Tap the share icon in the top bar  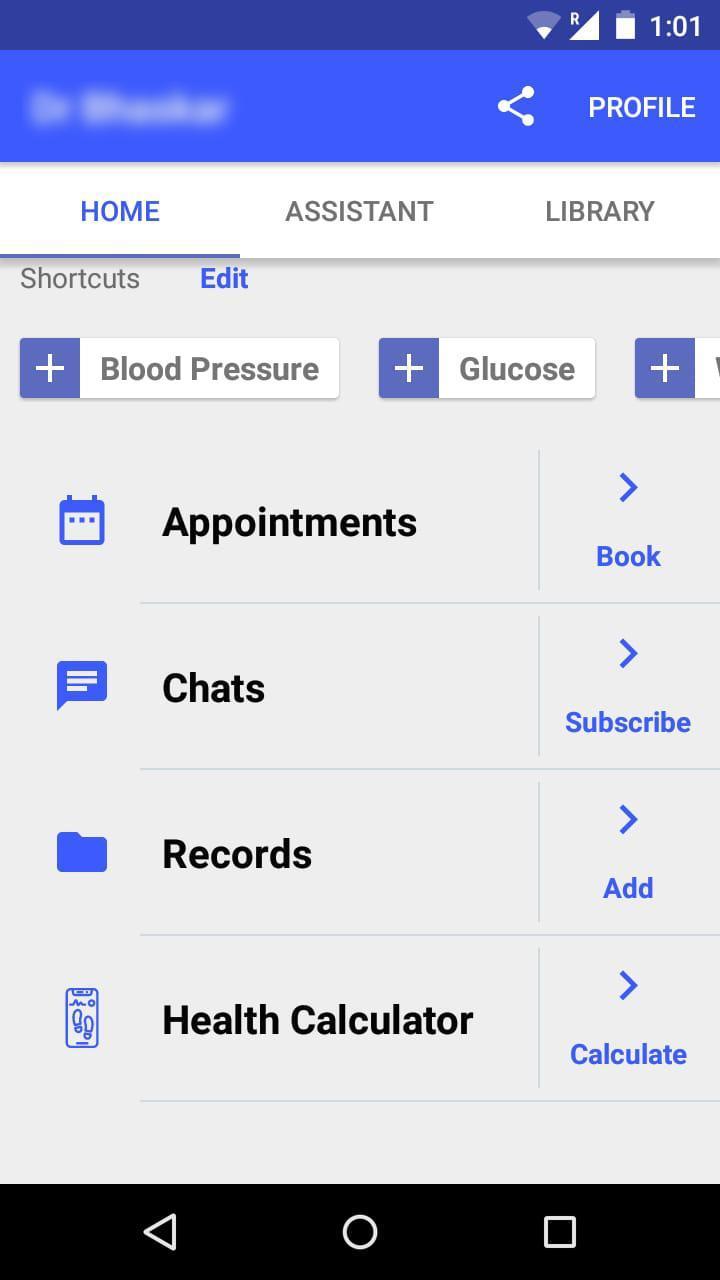515,104
